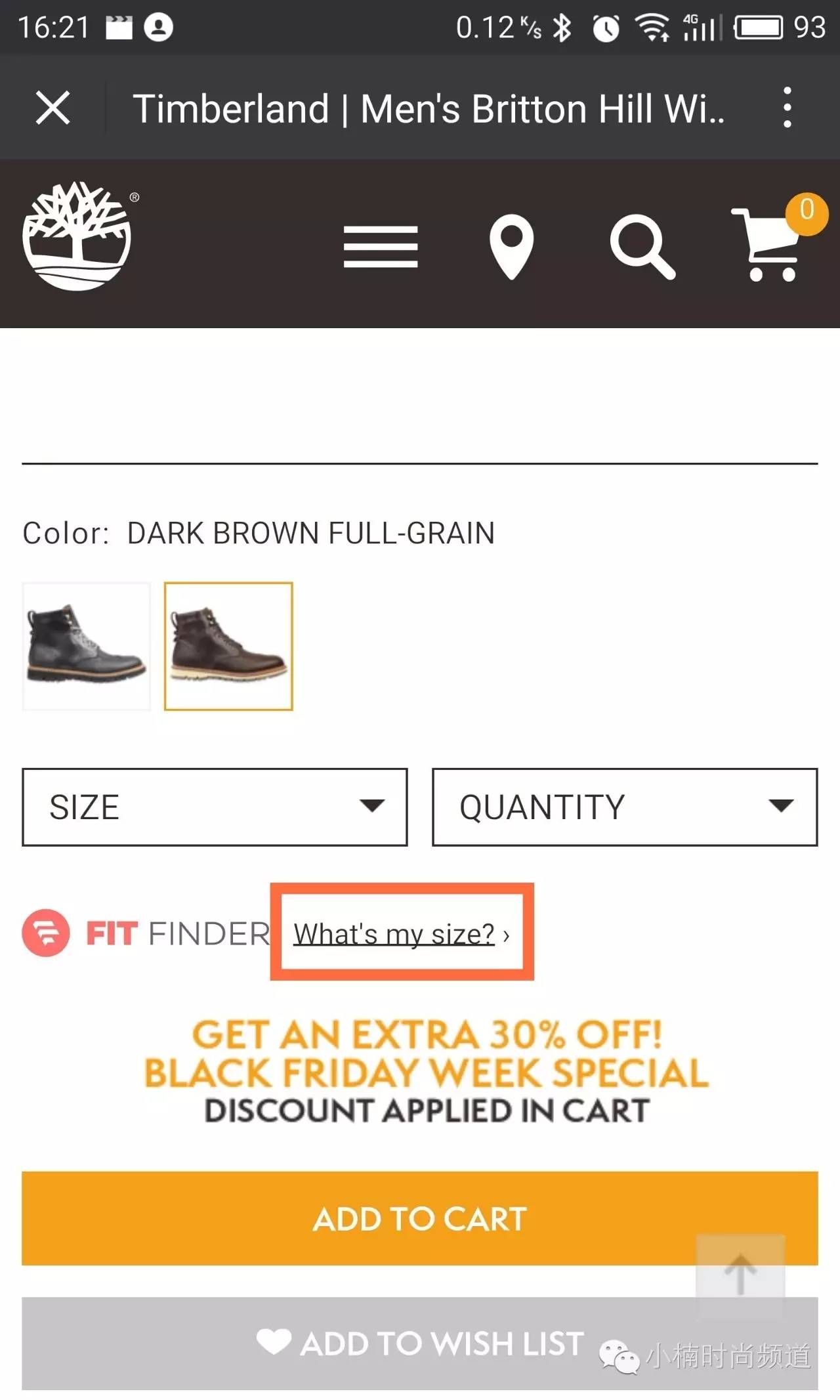
Task: Select the black boot color swatch
Action: pyautogui.click(x=87, y=646)
